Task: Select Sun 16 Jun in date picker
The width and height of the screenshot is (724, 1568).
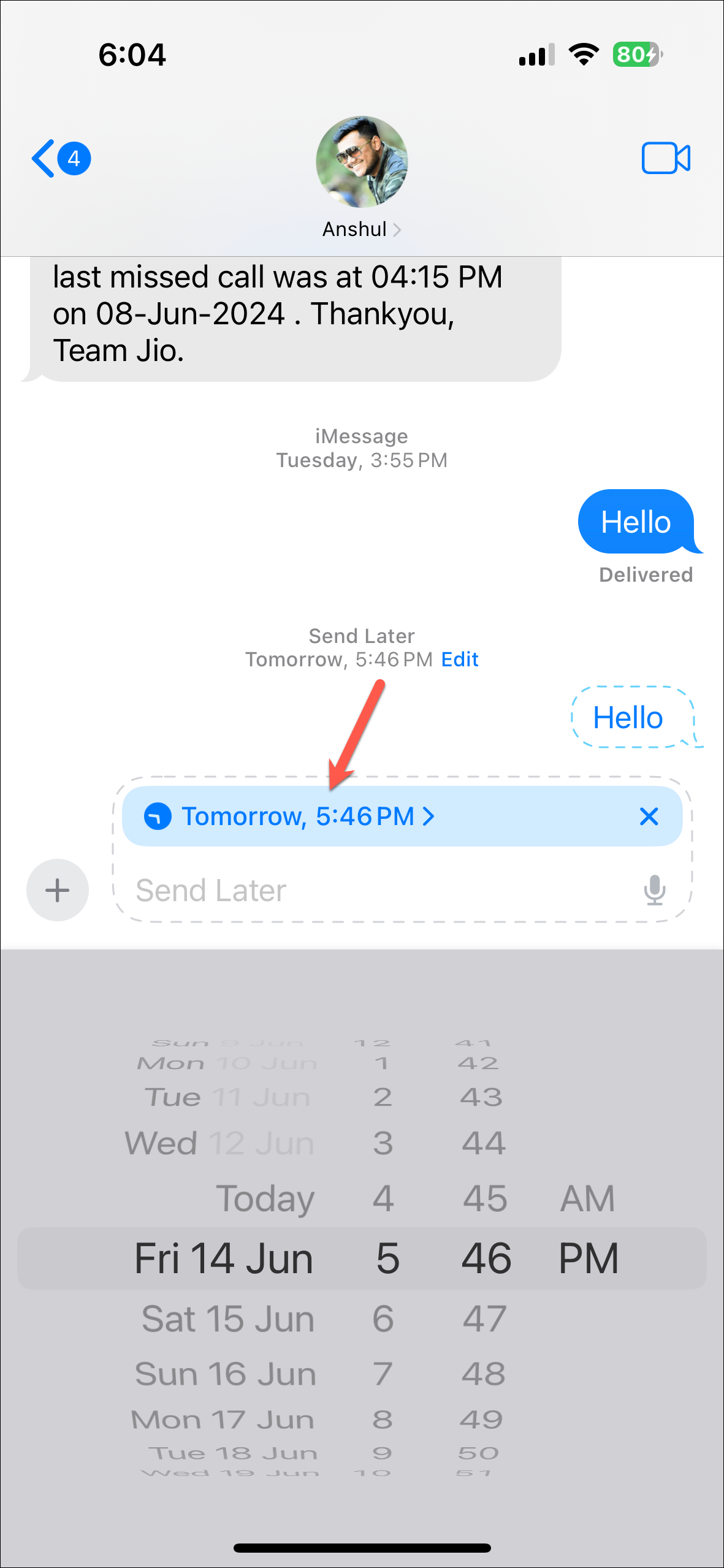Action: [x=226, y=1374]
